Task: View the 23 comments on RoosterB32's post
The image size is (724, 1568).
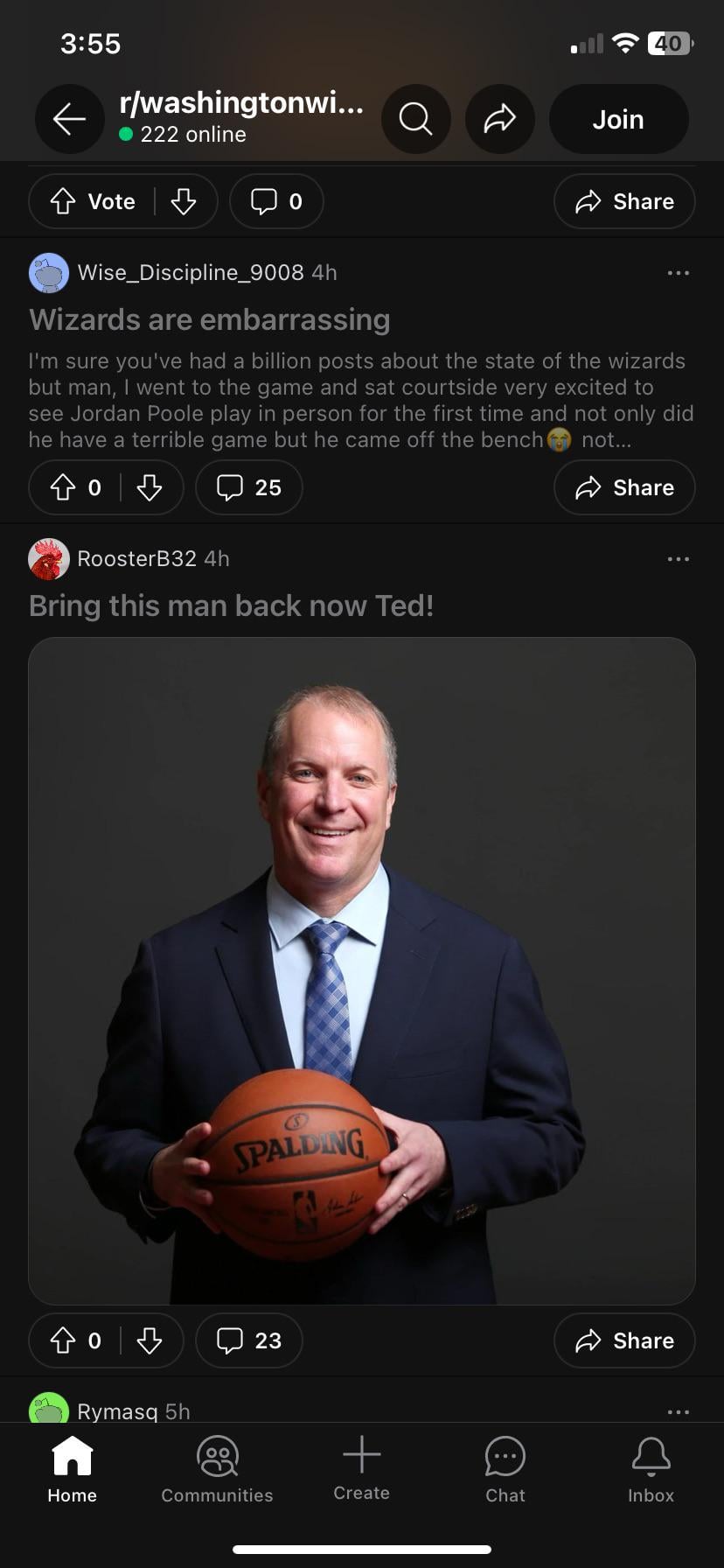Action: point(249,1340)
